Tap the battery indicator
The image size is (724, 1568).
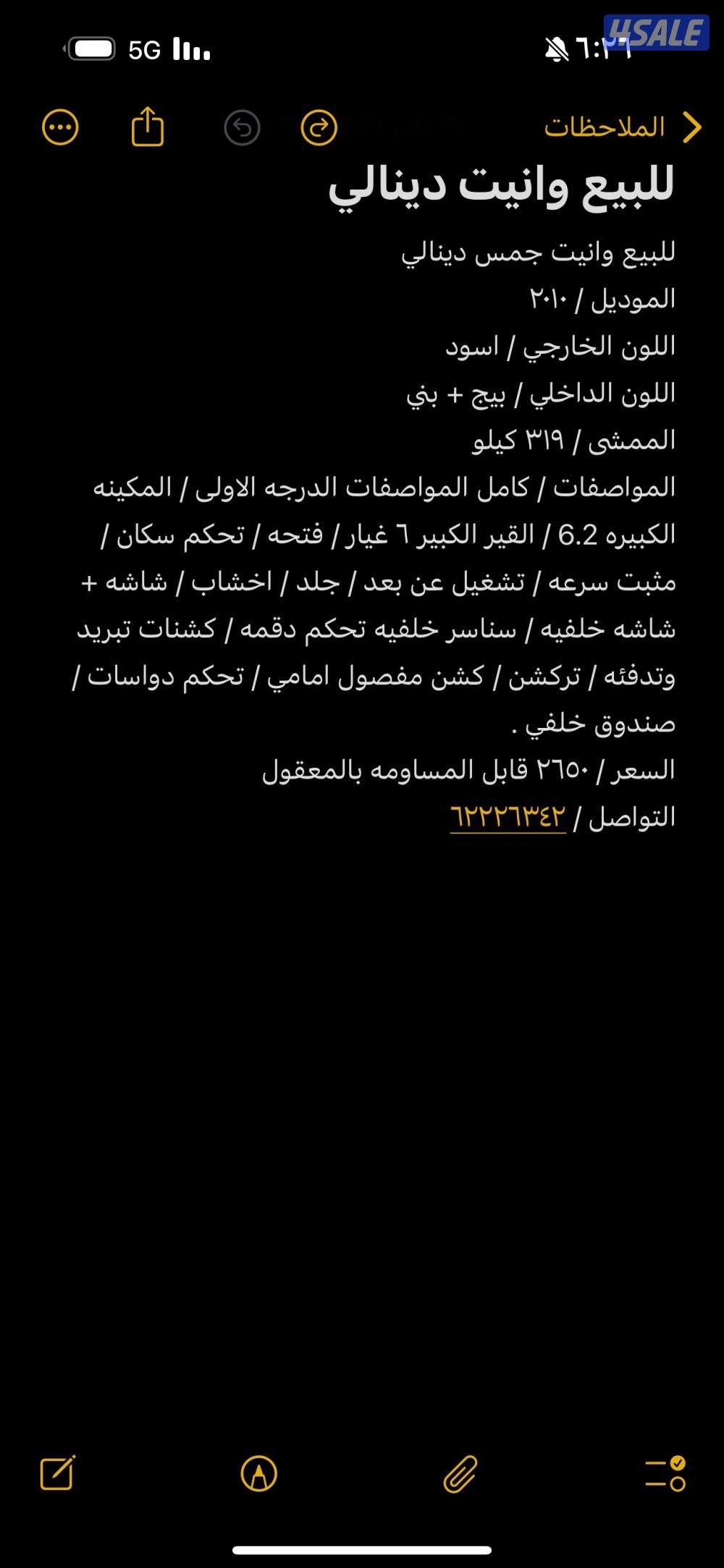click(89, 49)
